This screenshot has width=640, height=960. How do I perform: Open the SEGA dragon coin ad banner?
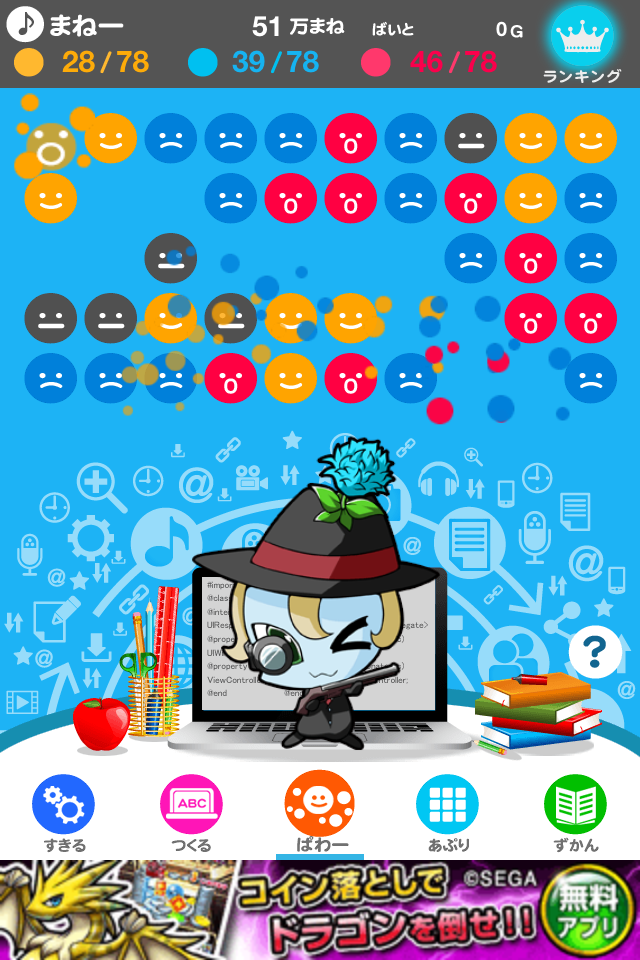(320, 910)
